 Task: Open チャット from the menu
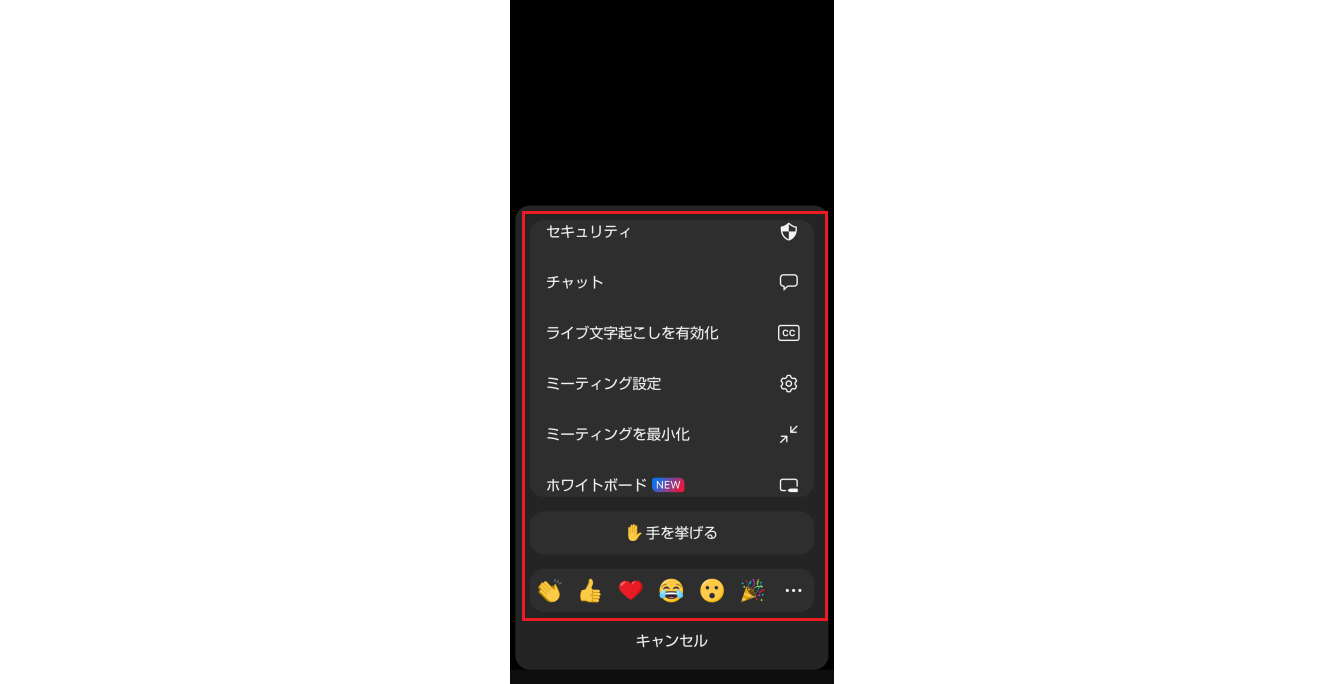tap(671, 282)
